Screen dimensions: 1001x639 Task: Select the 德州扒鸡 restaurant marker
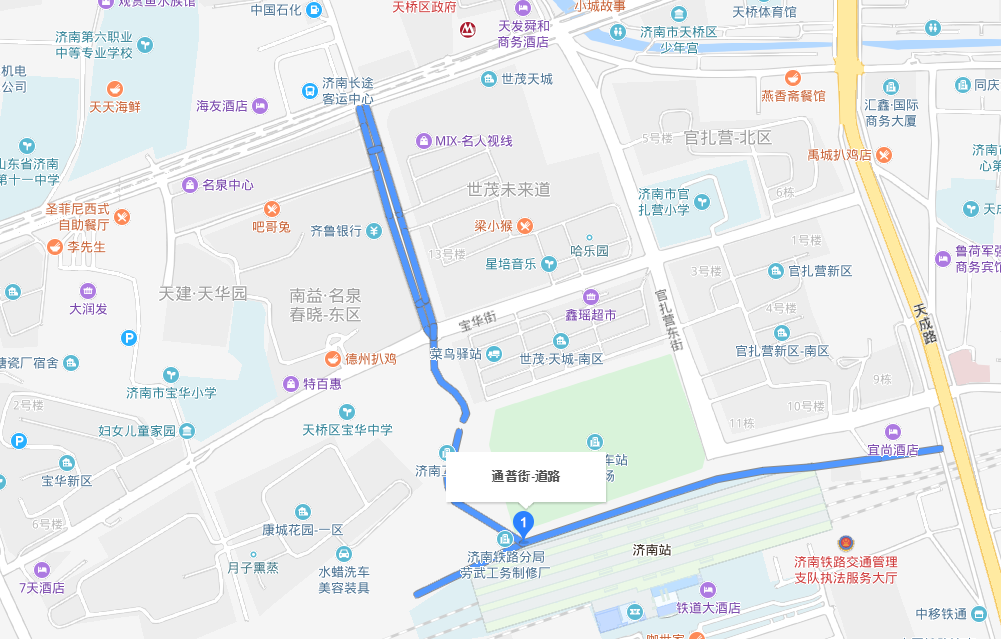click(x=331, y=358)
